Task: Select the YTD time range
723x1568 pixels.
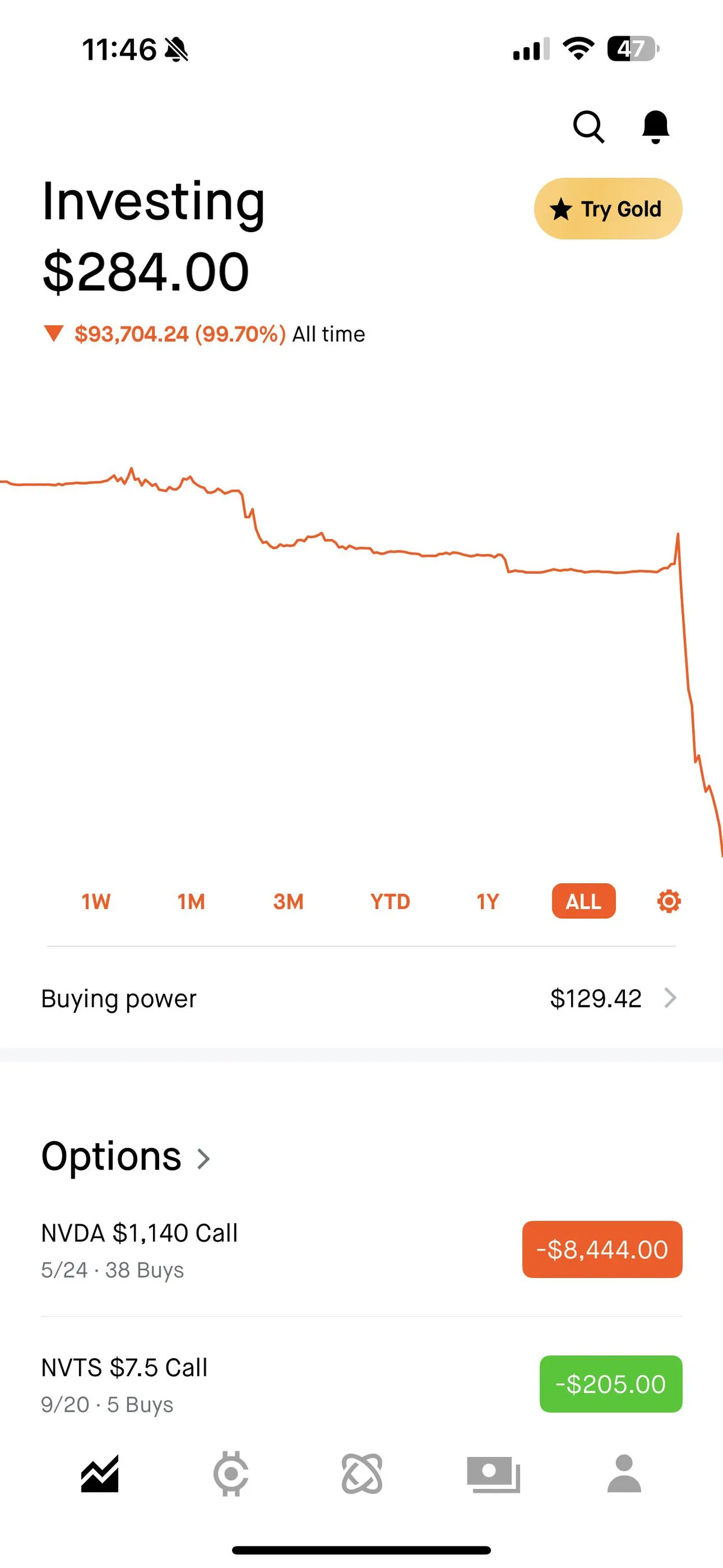Action: pos(389,901)
